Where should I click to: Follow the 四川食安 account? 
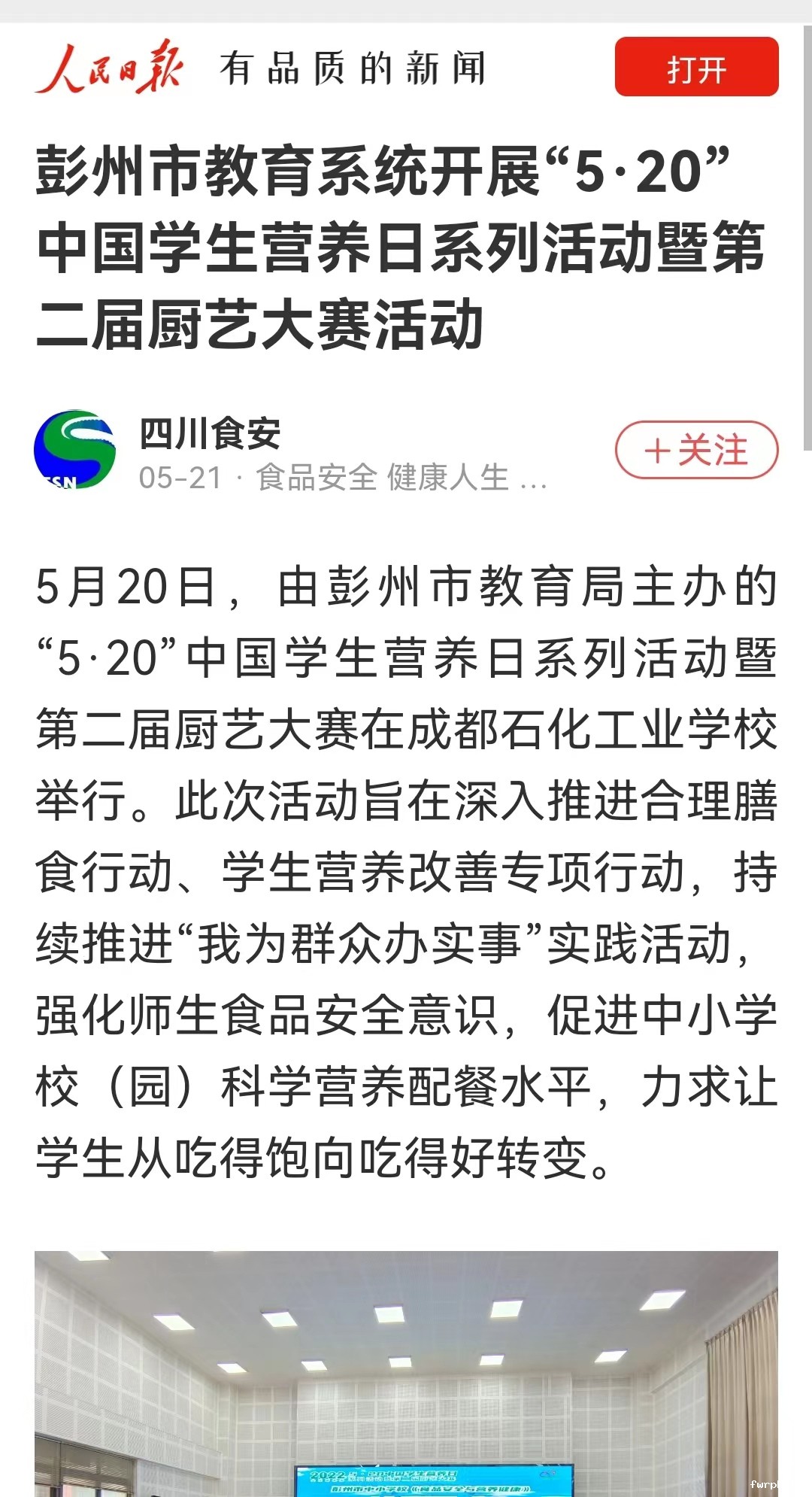pyautogui.click(x=696, y=450)
